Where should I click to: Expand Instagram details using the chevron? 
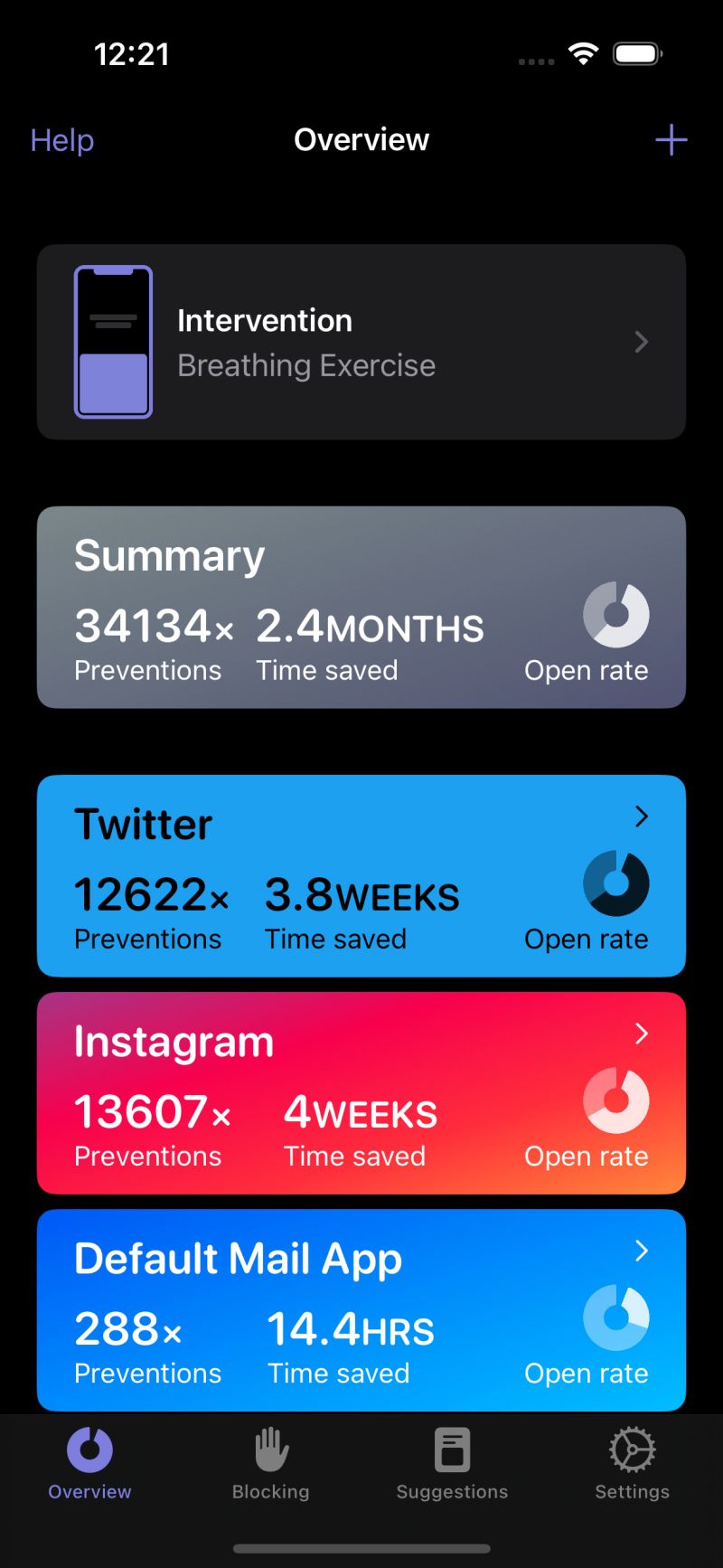[x=642, y=1034]
